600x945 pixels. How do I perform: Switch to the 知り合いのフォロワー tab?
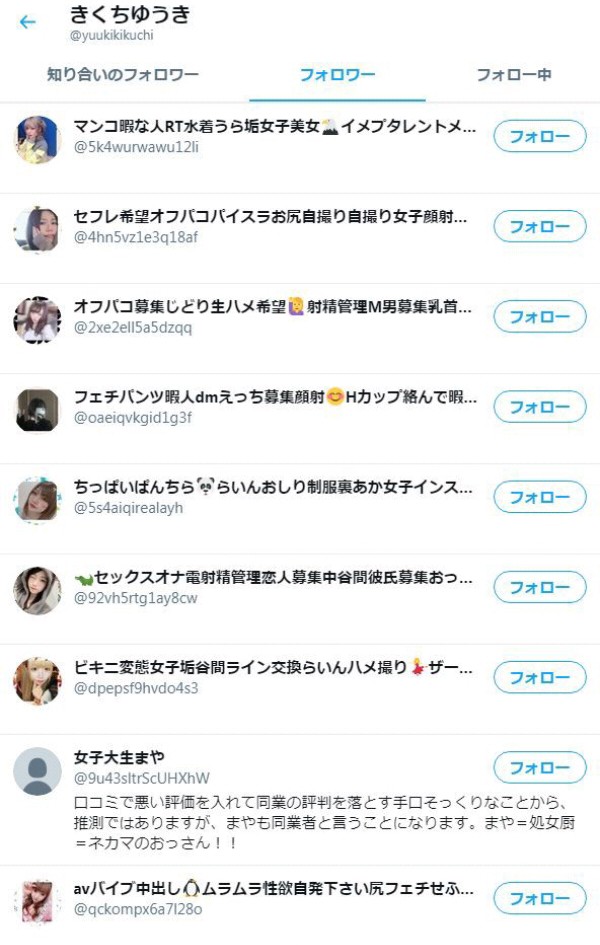(x=123, y=75)
